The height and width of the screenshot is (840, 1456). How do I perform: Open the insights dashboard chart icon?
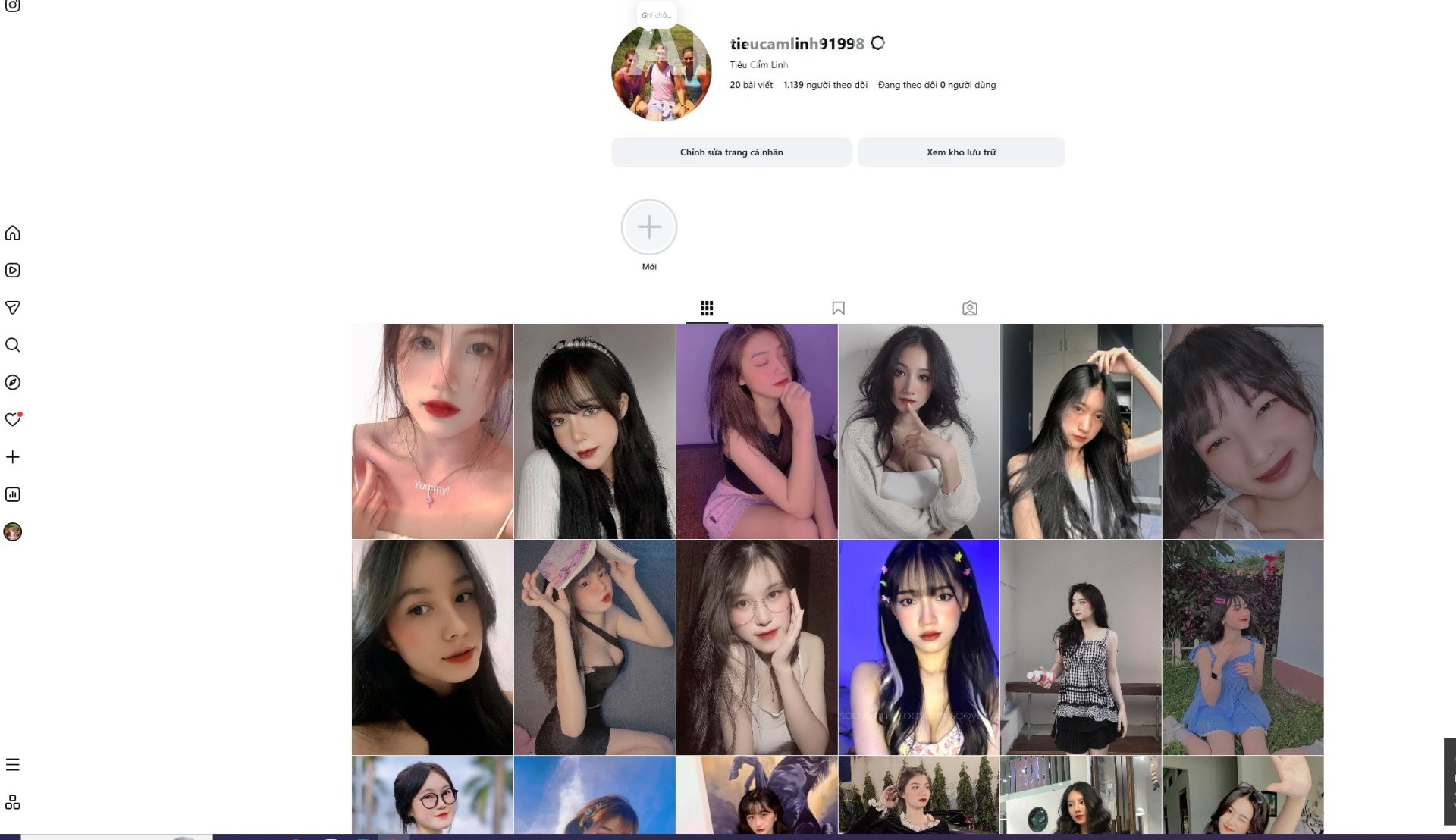[13, 494]
